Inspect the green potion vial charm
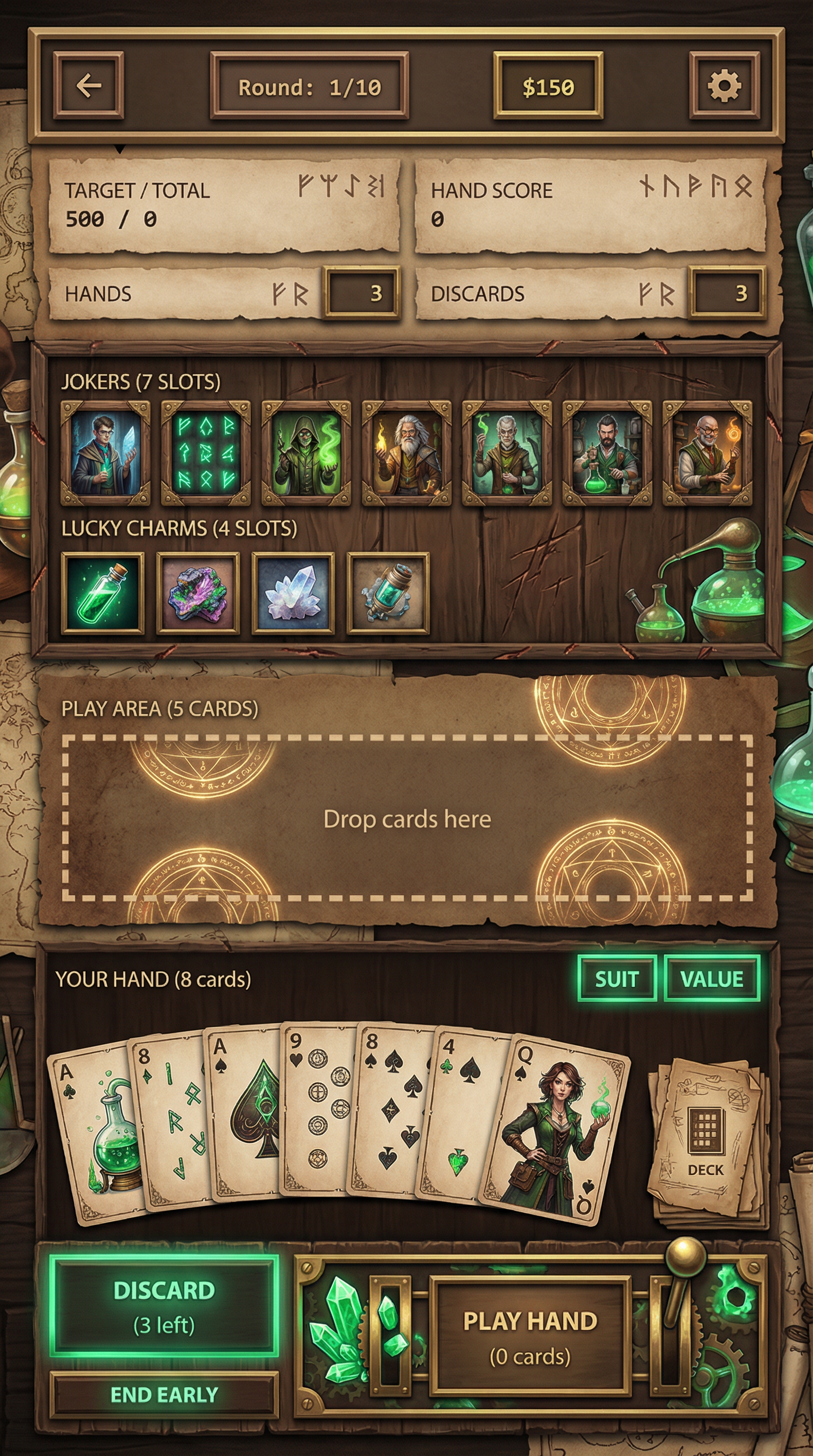The height and width of the screenshot is (1456, 813). tap(102, 593)
